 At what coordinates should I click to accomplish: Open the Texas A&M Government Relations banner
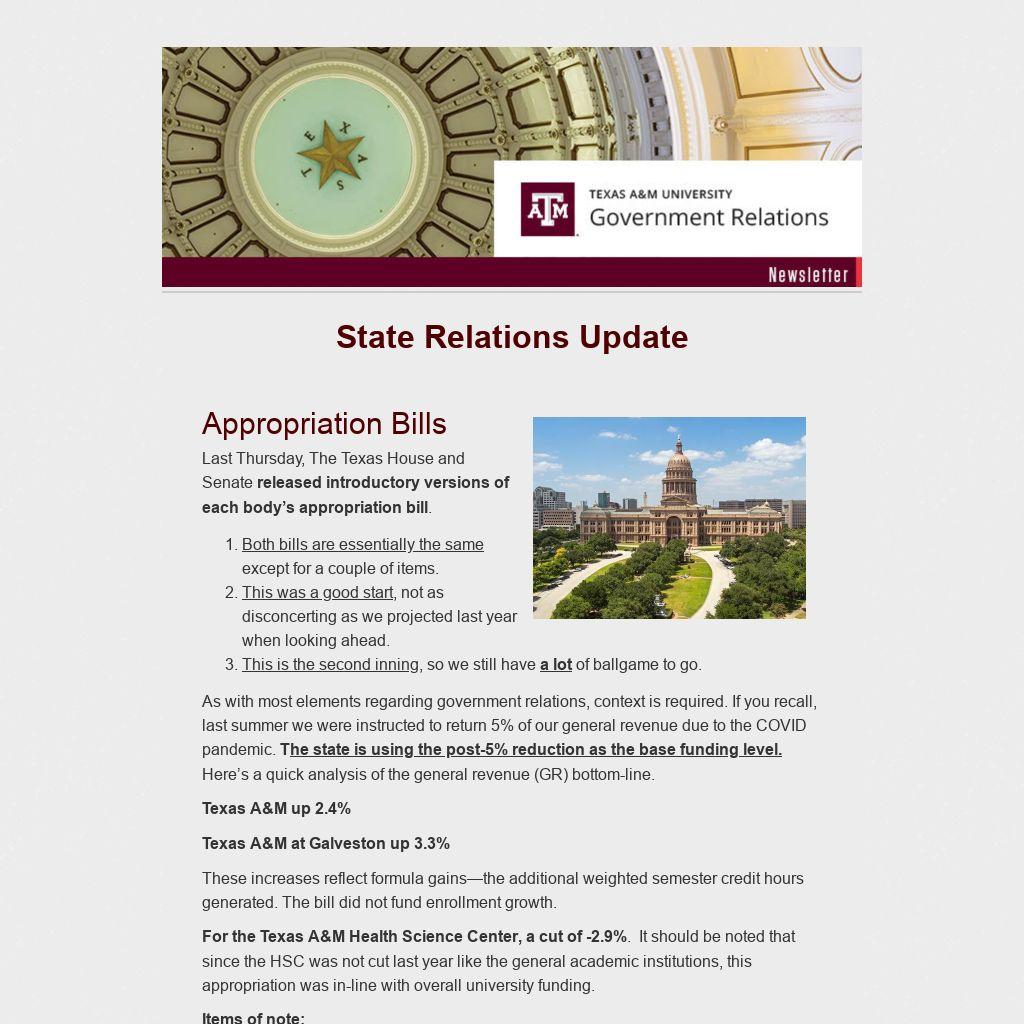511,167
